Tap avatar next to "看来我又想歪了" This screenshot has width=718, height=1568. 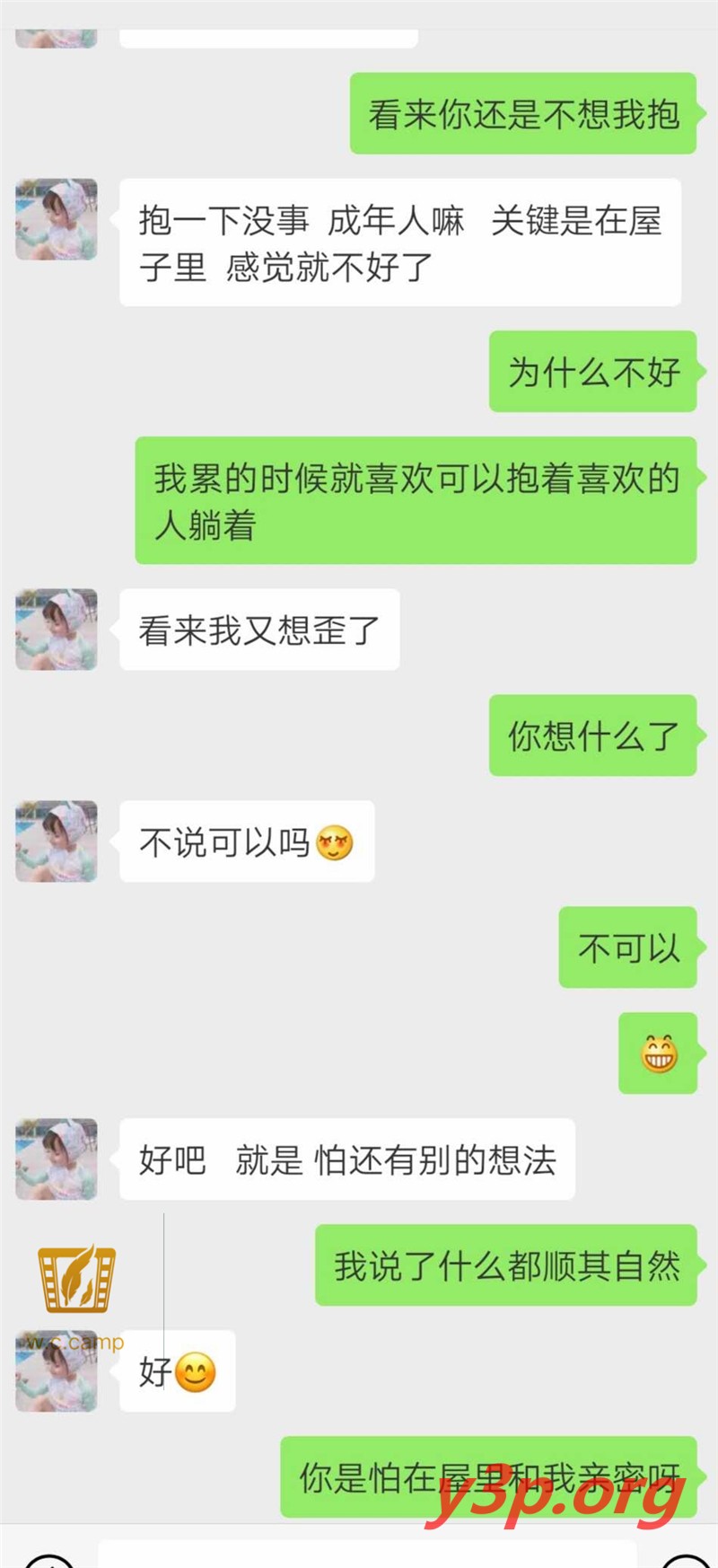coord(57,629)
